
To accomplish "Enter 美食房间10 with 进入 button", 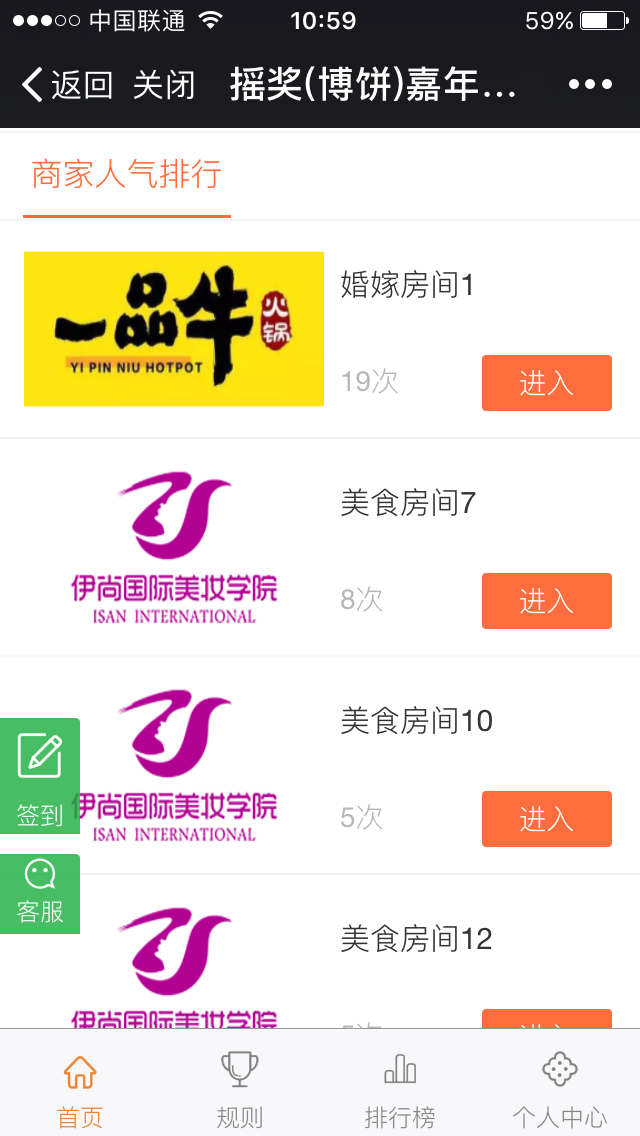I will coord(546,819).
